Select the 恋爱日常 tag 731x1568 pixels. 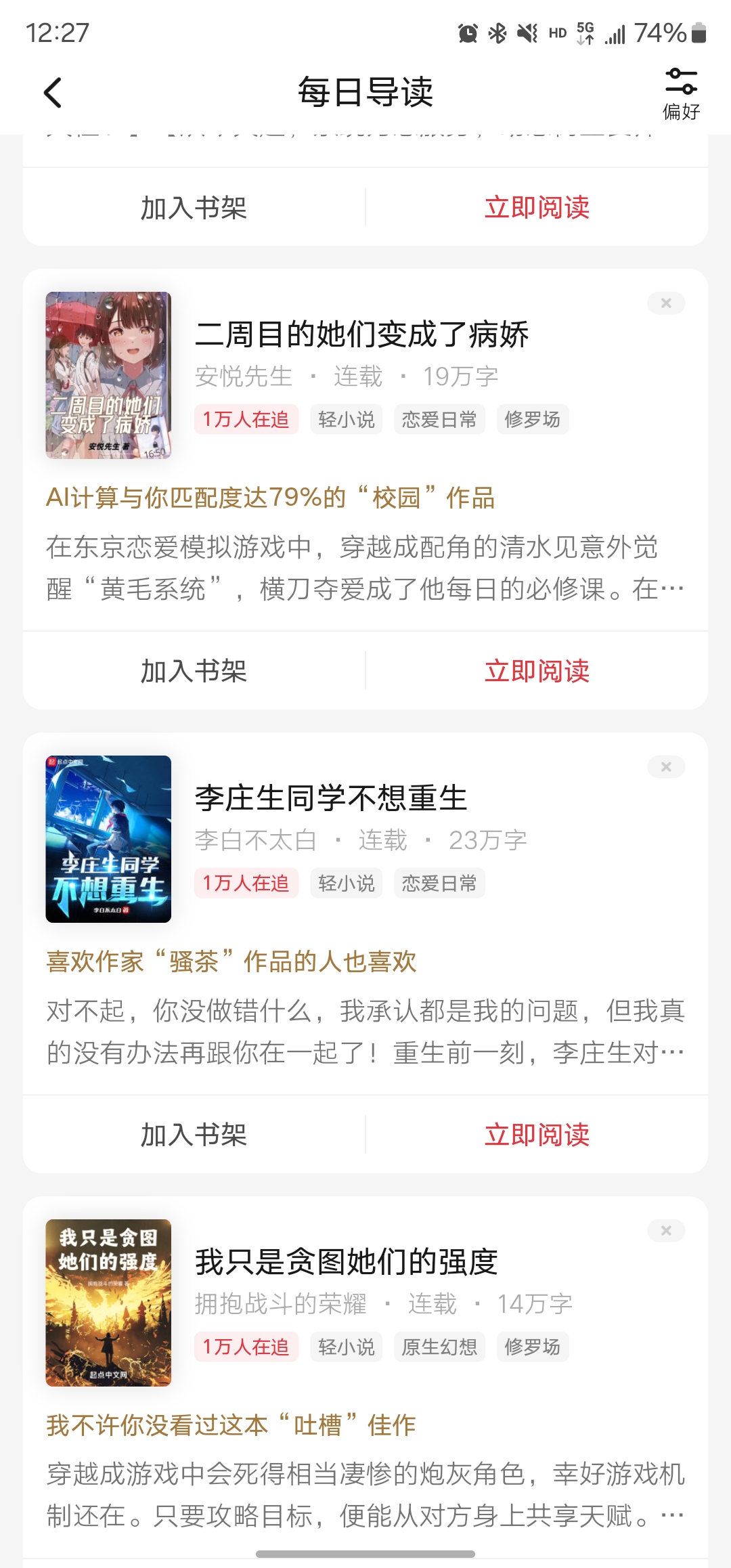tap(439, 419)
